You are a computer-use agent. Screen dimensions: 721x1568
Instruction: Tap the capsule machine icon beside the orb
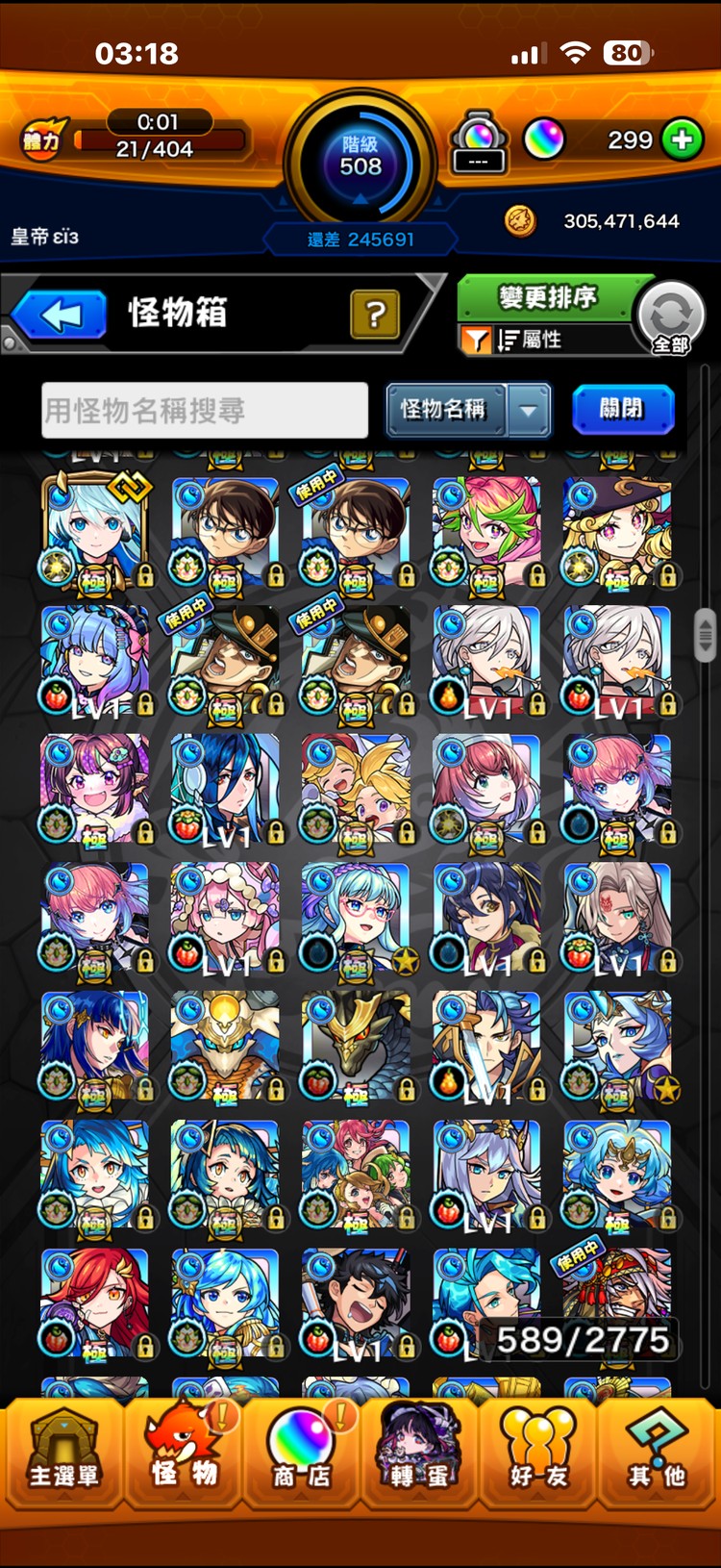coord(478,142)
